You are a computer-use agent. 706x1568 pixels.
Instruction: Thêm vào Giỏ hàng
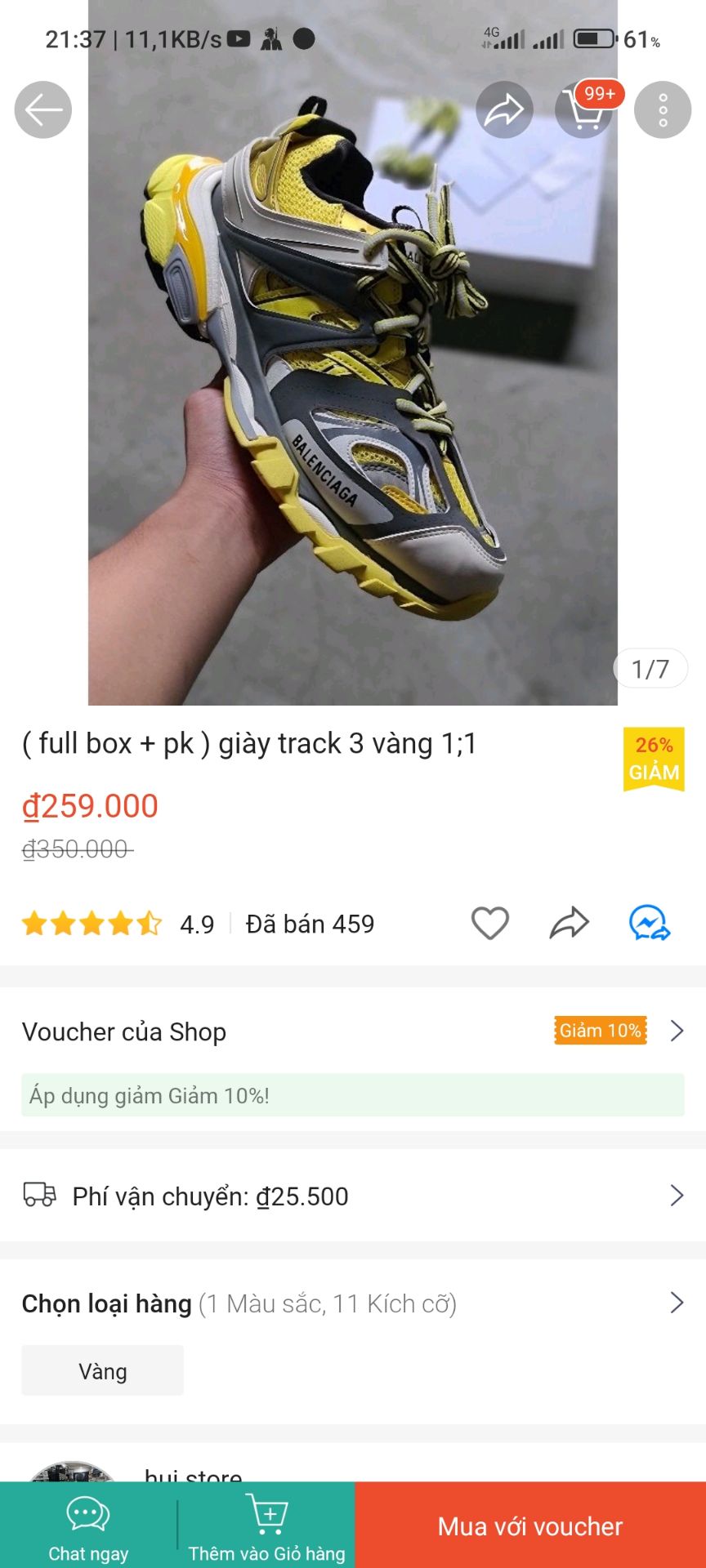(267, 1526)
